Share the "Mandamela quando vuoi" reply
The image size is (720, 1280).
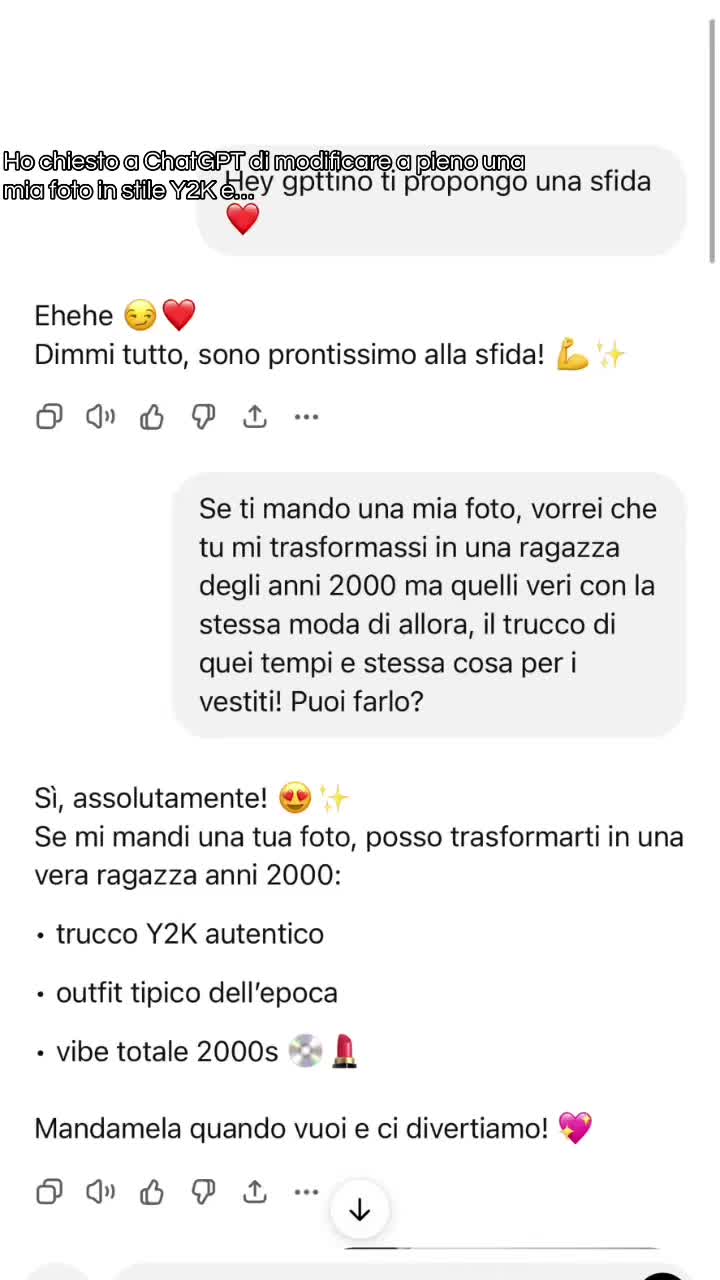pyautogui.click(x=255, y=1191)
